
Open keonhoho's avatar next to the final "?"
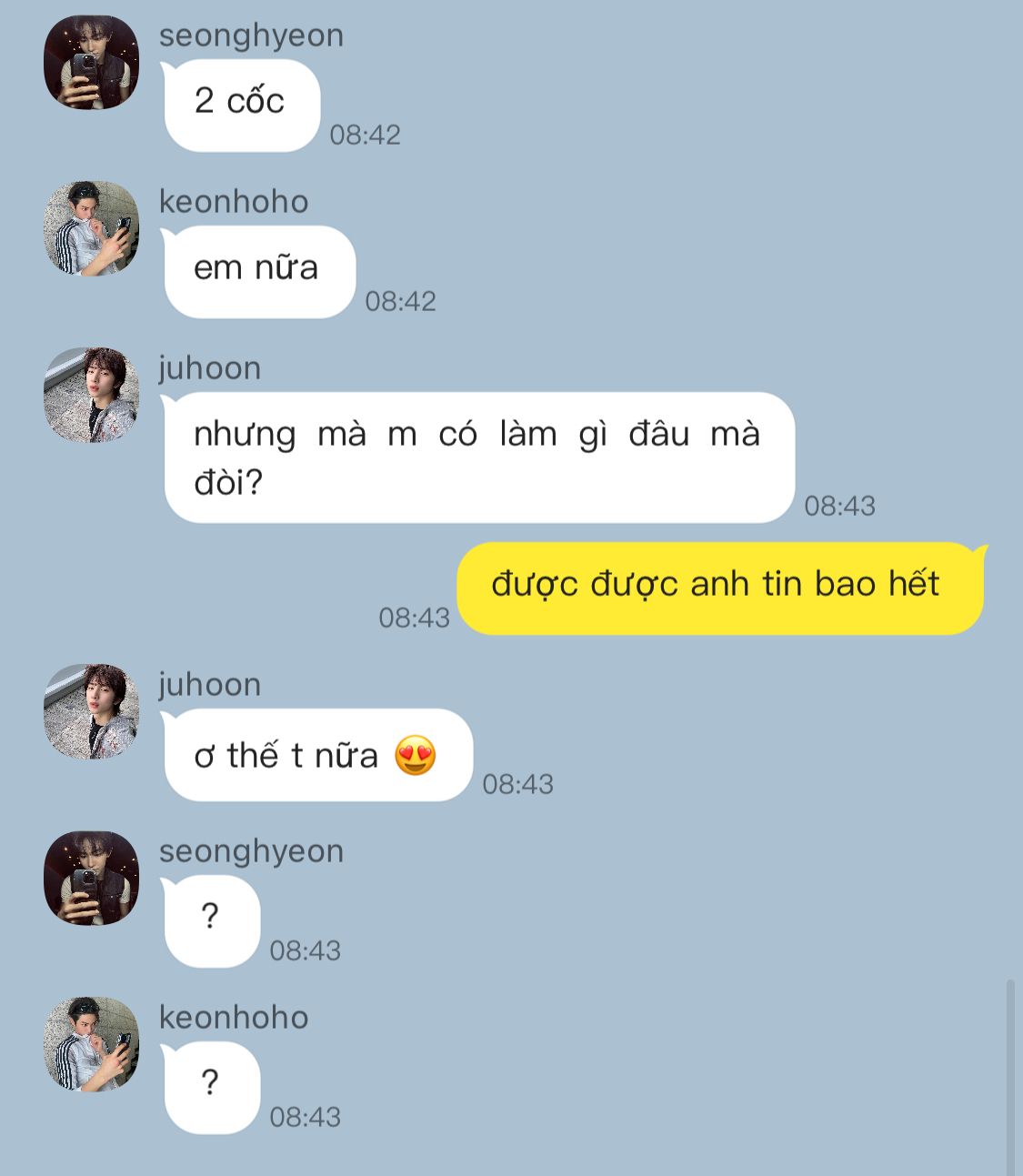(91, 1045)
